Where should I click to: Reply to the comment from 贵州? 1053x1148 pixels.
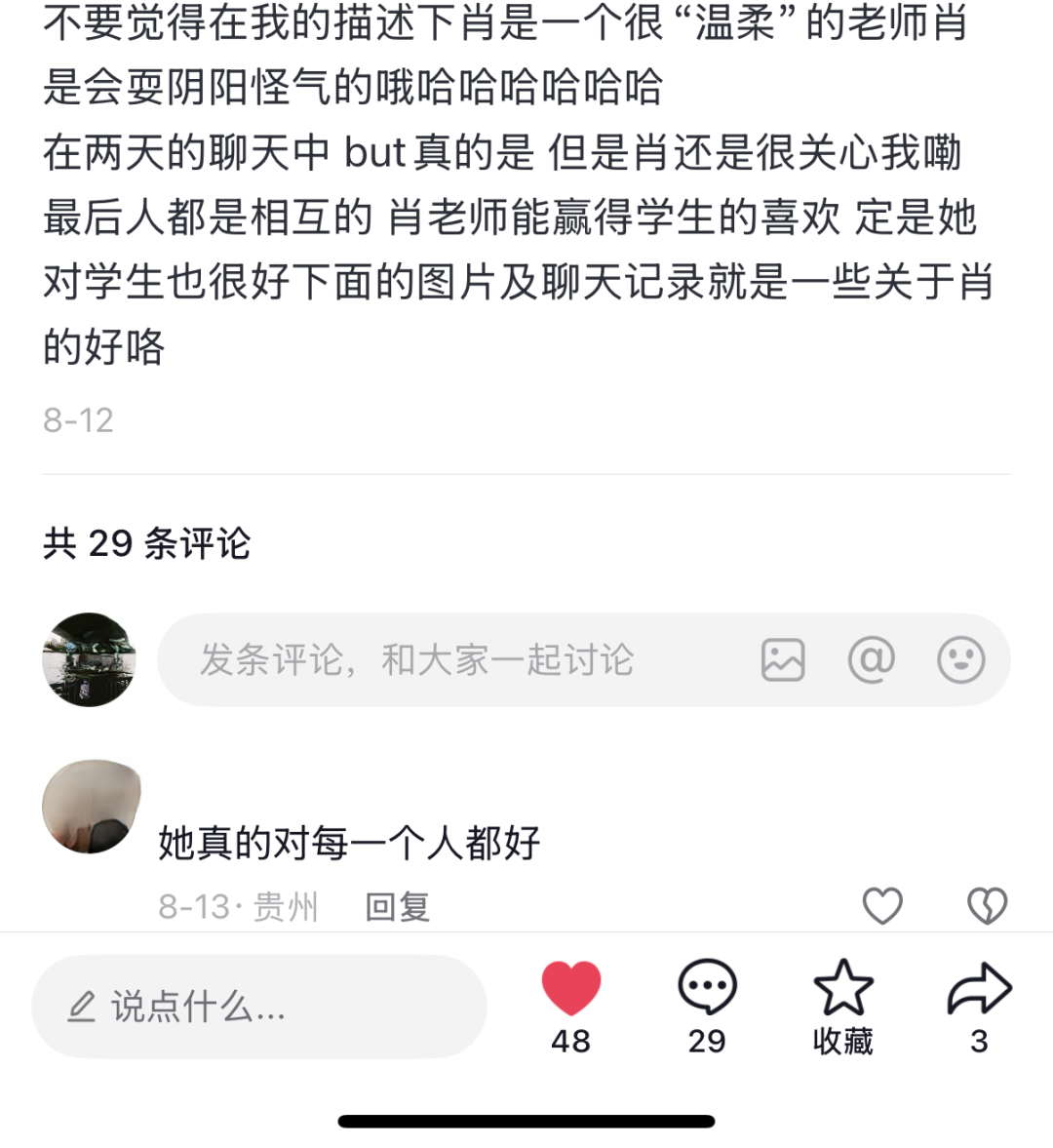click(x=397, y=907)
